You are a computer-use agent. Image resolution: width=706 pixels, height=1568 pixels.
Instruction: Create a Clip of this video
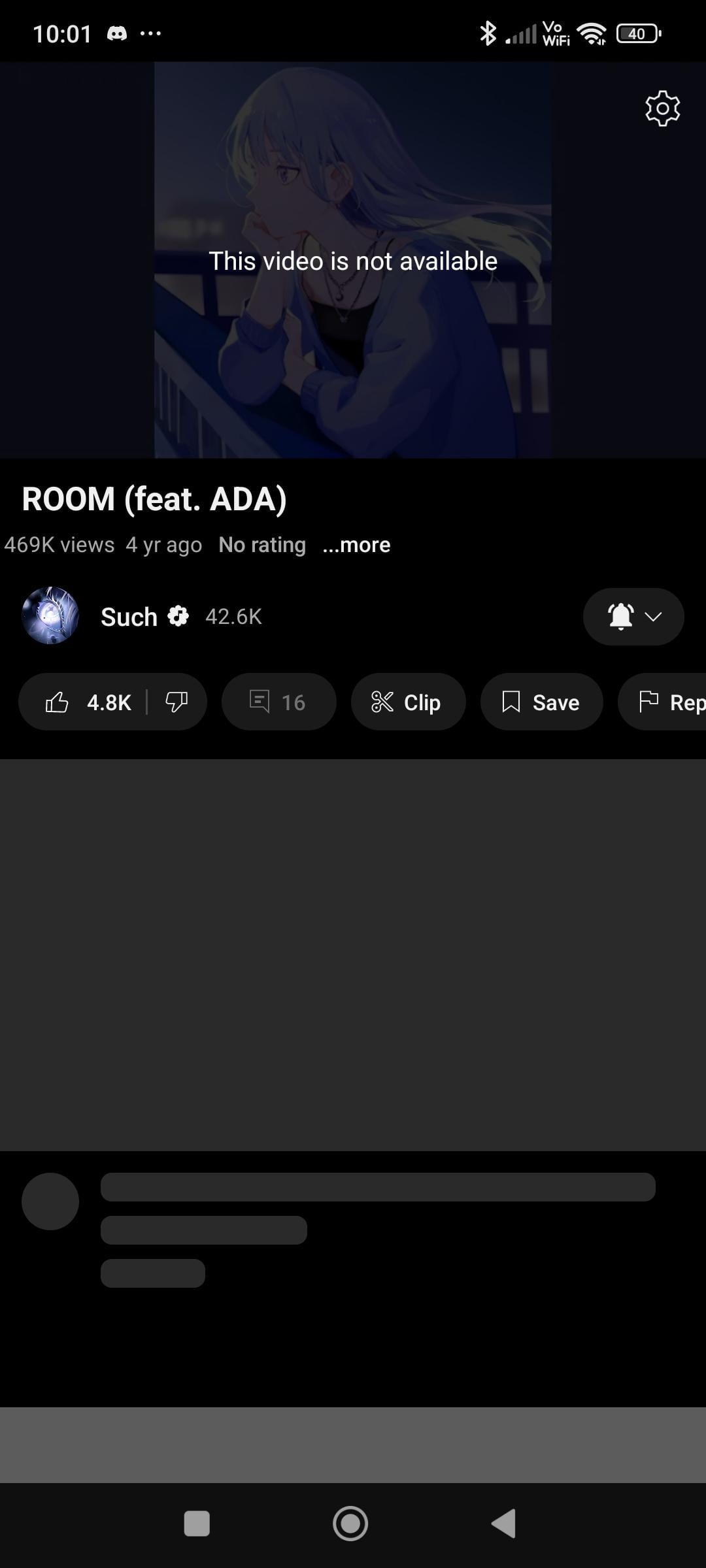[x=408, y=702]
